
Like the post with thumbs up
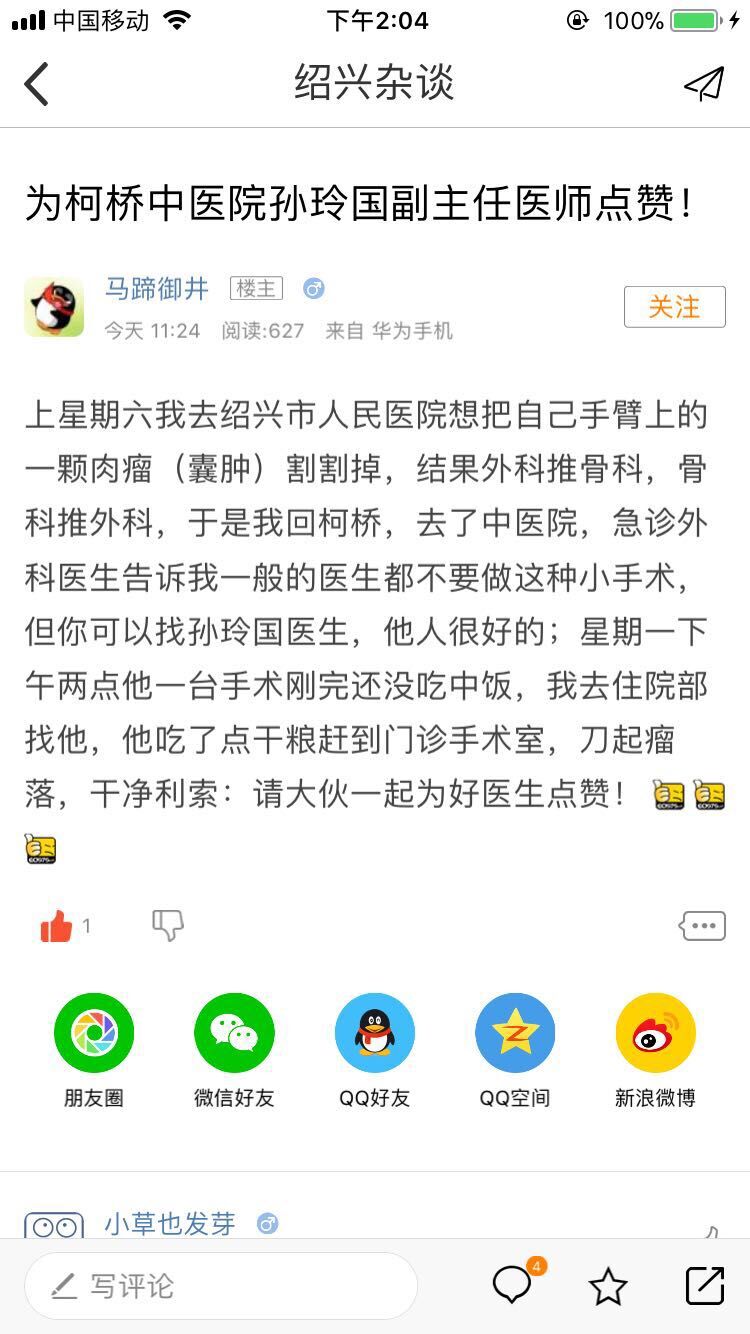57,927
